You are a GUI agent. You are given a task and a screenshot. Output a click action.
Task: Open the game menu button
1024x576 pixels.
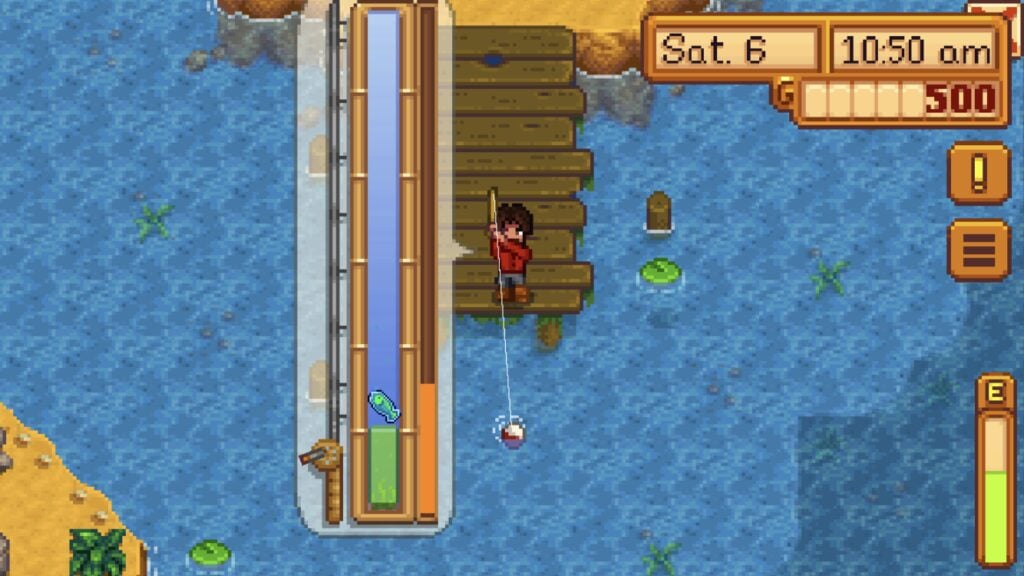pyautogui.click(x=979, y=249)
